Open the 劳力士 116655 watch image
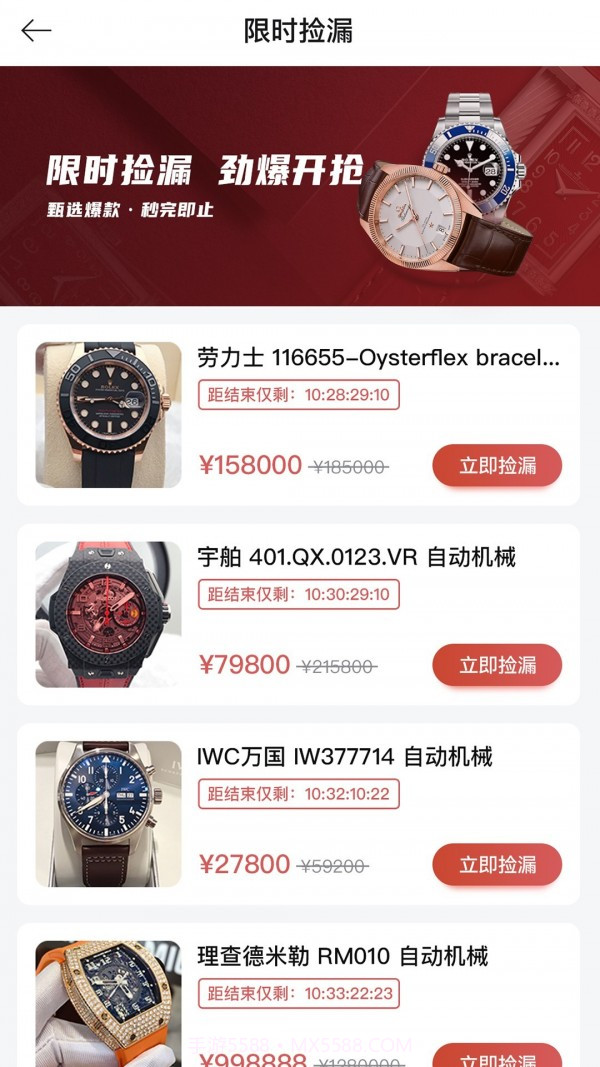 (x=108, y=415)
